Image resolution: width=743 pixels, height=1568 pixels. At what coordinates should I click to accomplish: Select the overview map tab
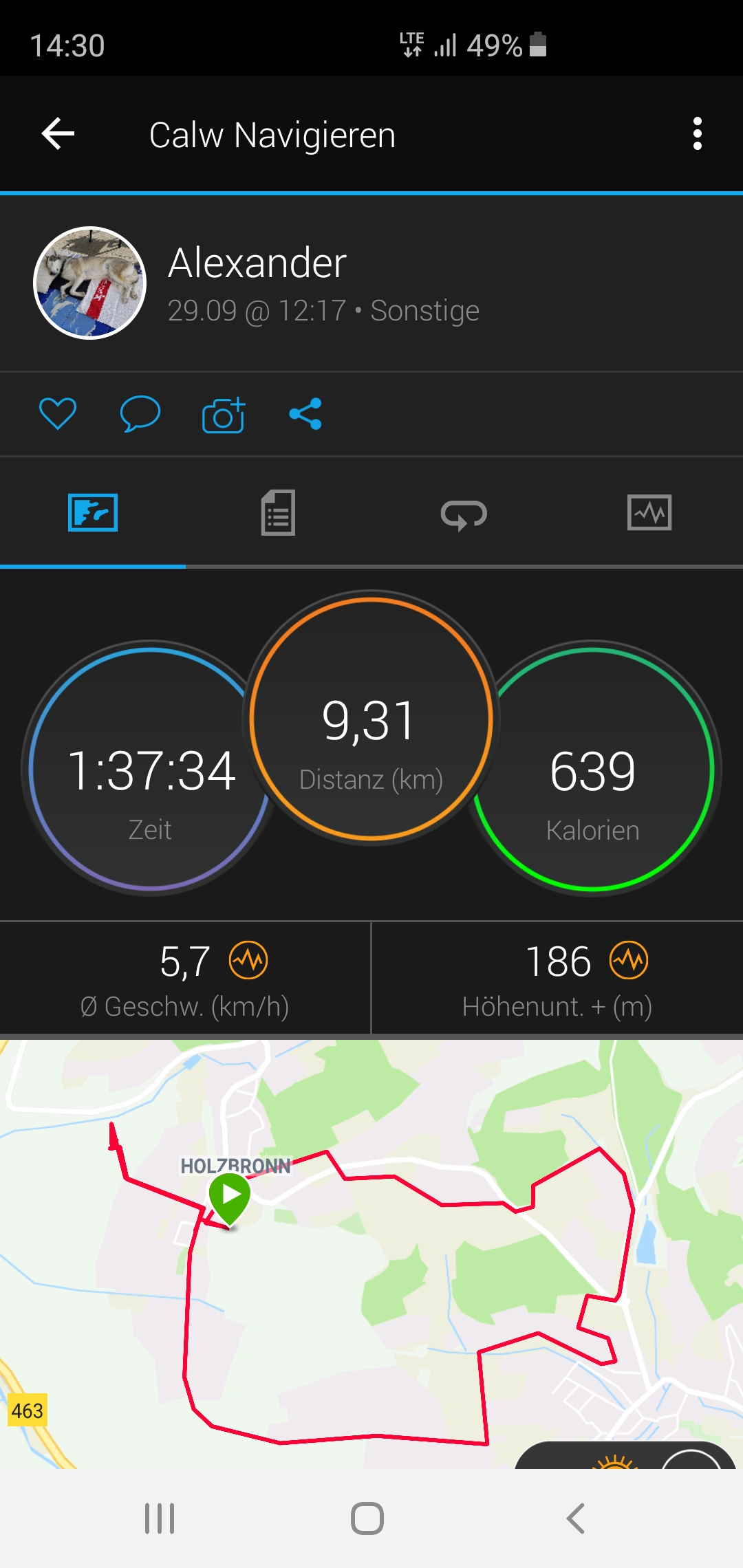pos(93,513)
